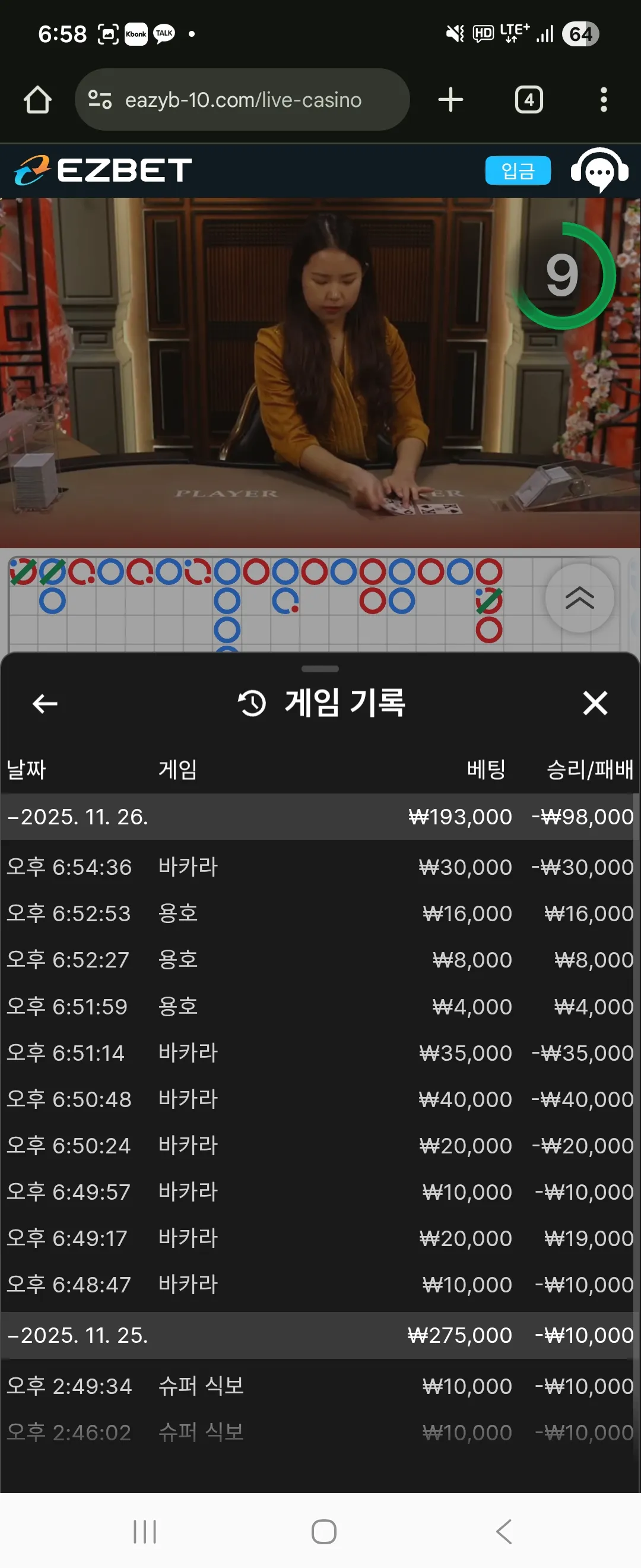Collapse the 2025. 11. 26. date group
The image size is (641, 1568).
[320, 817]
